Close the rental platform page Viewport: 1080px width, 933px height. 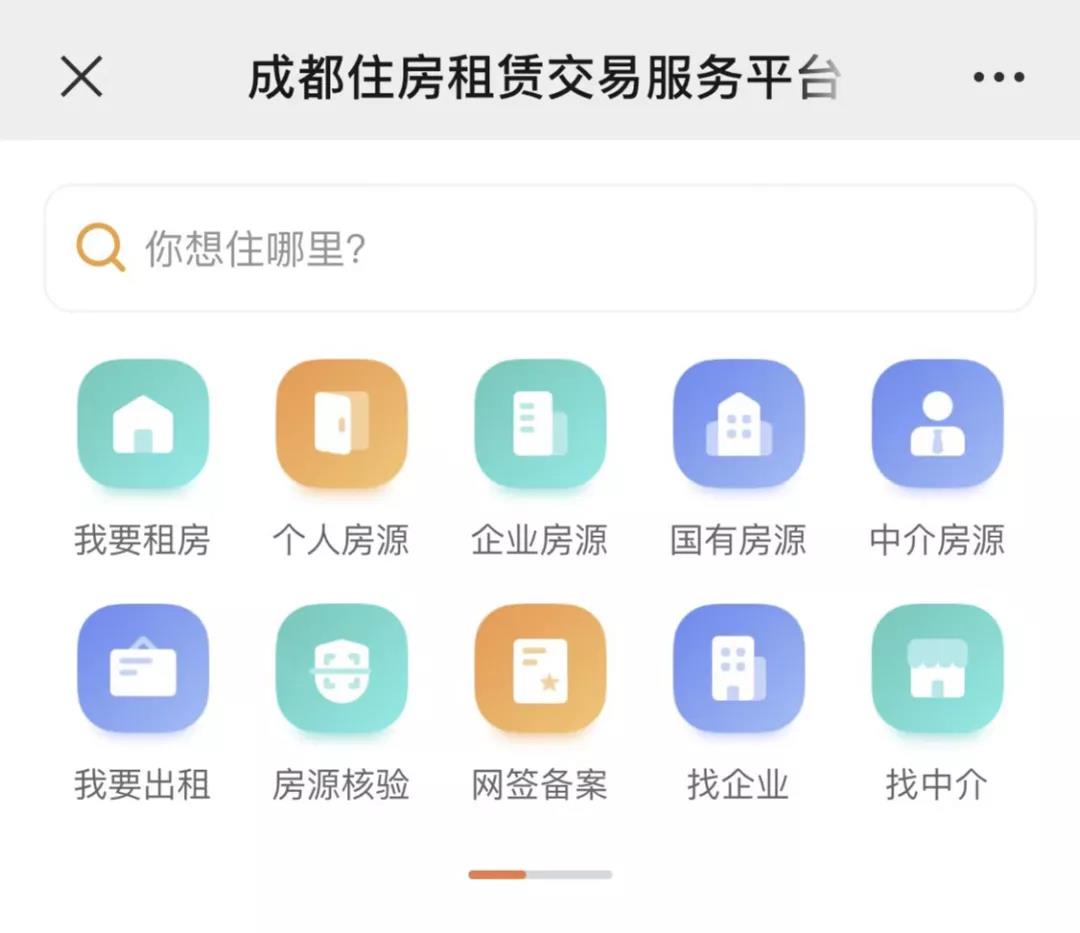click(81, 77)
